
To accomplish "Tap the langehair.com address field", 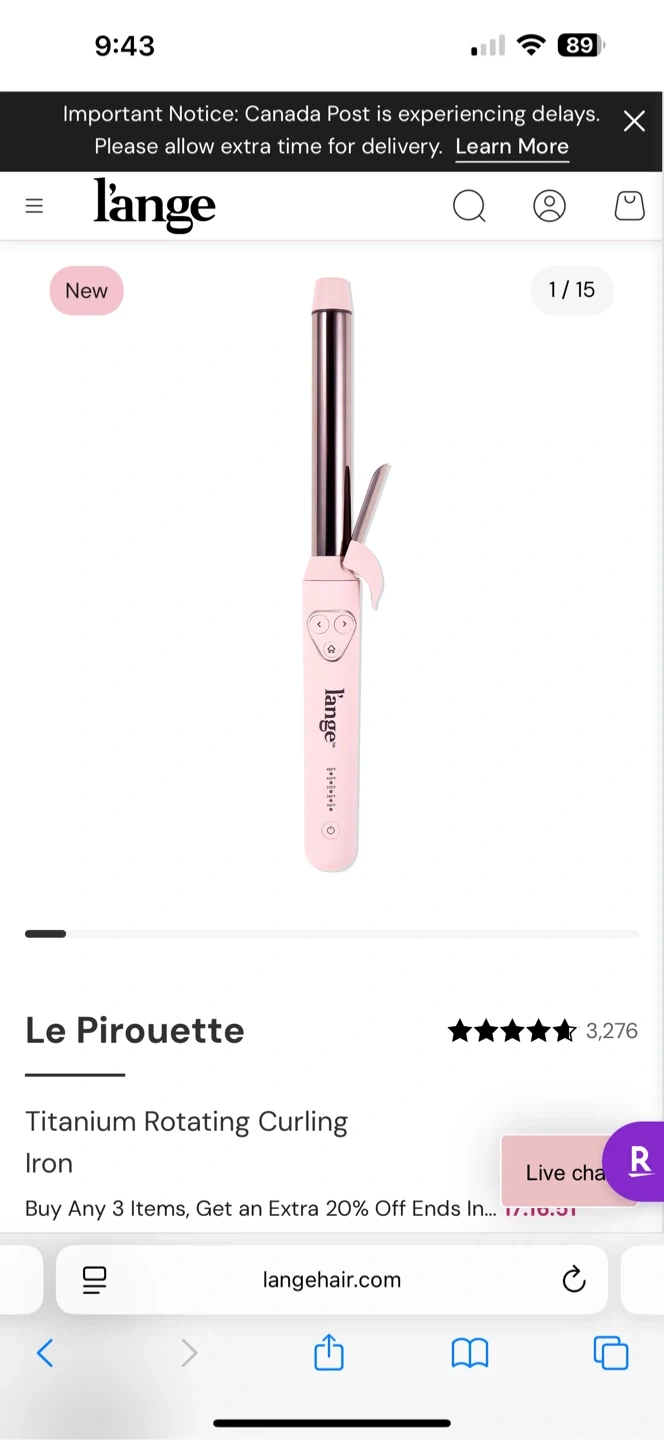I will pos(332,1279).
